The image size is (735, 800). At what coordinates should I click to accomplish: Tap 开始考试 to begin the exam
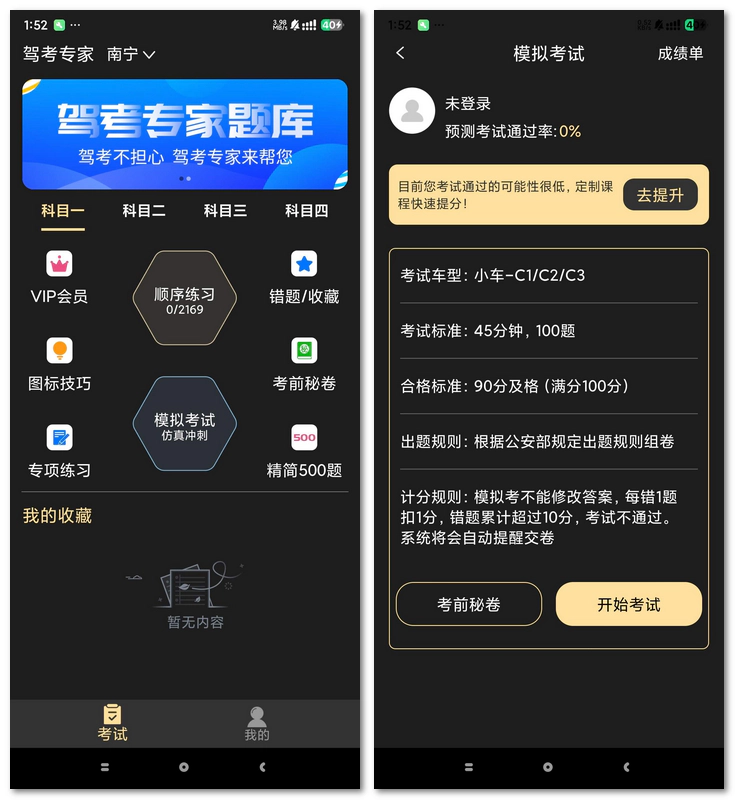click(x=629, y=604)
